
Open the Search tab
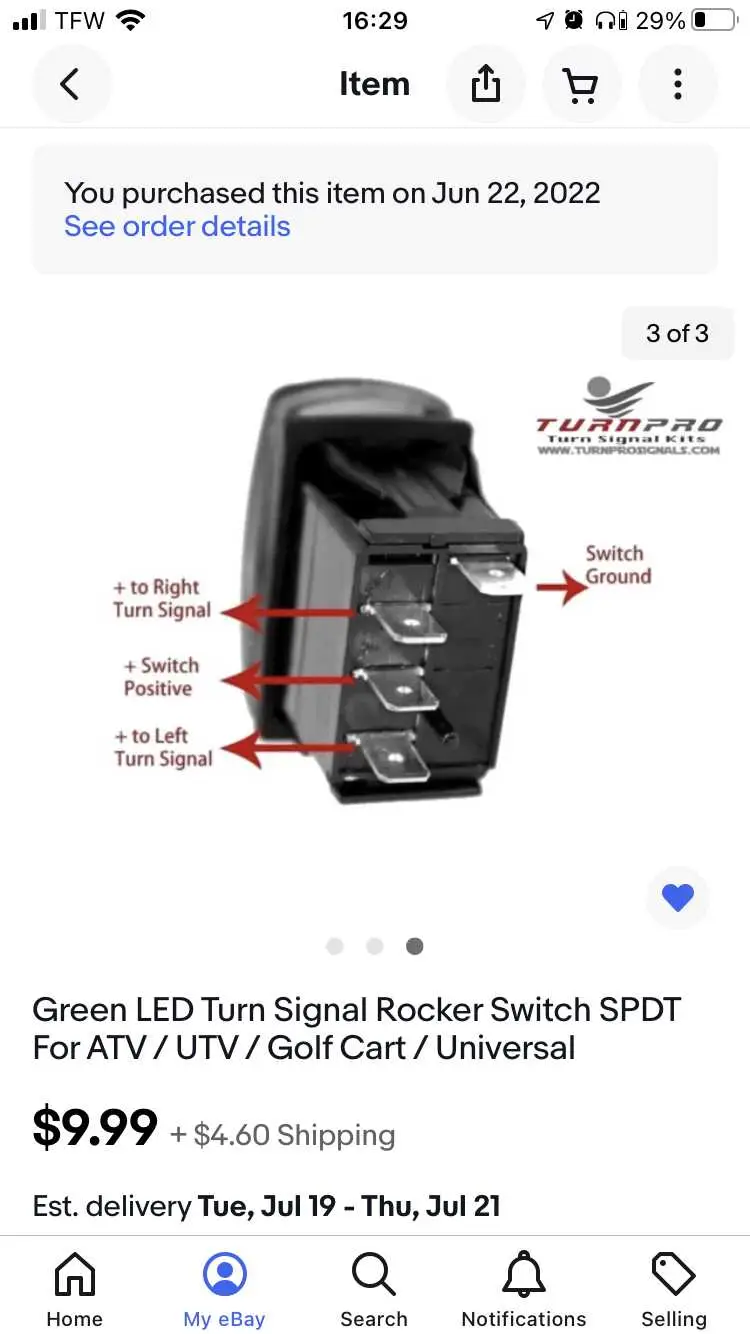(374, 1291)
